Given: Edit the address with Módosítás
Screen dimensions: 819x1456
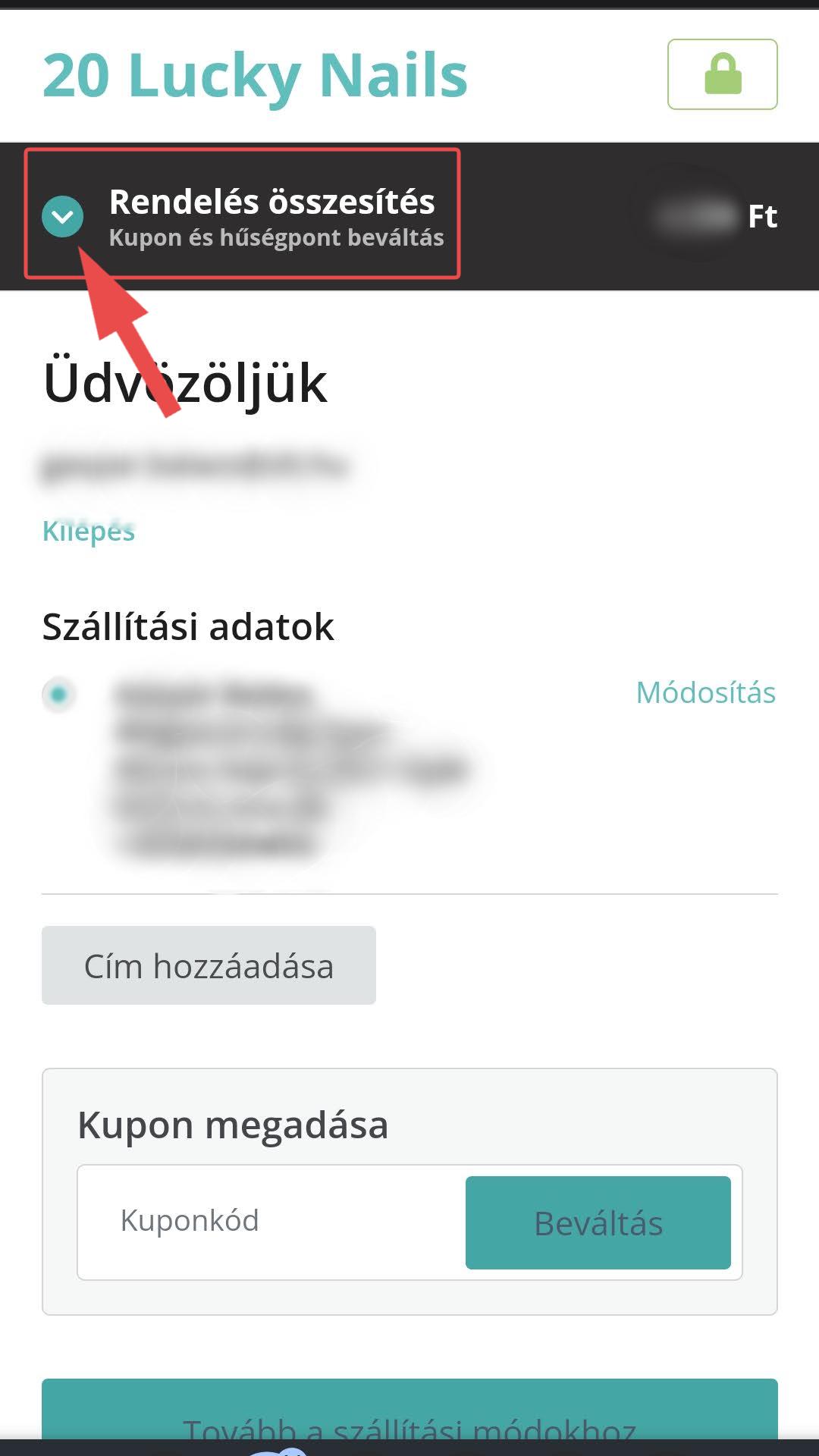Looking at the screenshot, I should 705,692.
